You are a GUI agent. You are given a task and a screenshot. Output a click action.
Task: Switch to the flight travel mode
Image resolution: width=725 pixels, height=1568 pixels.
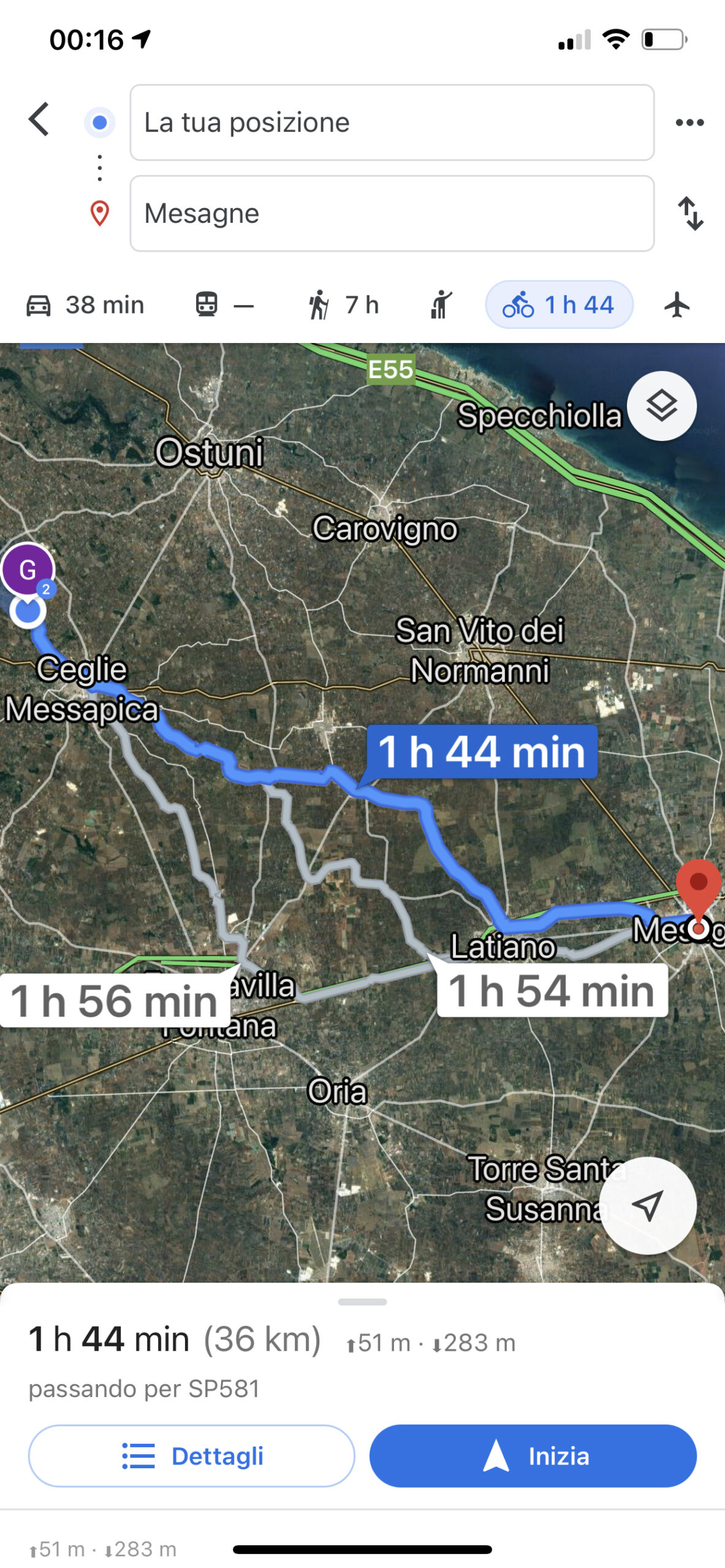click(677, 304)
